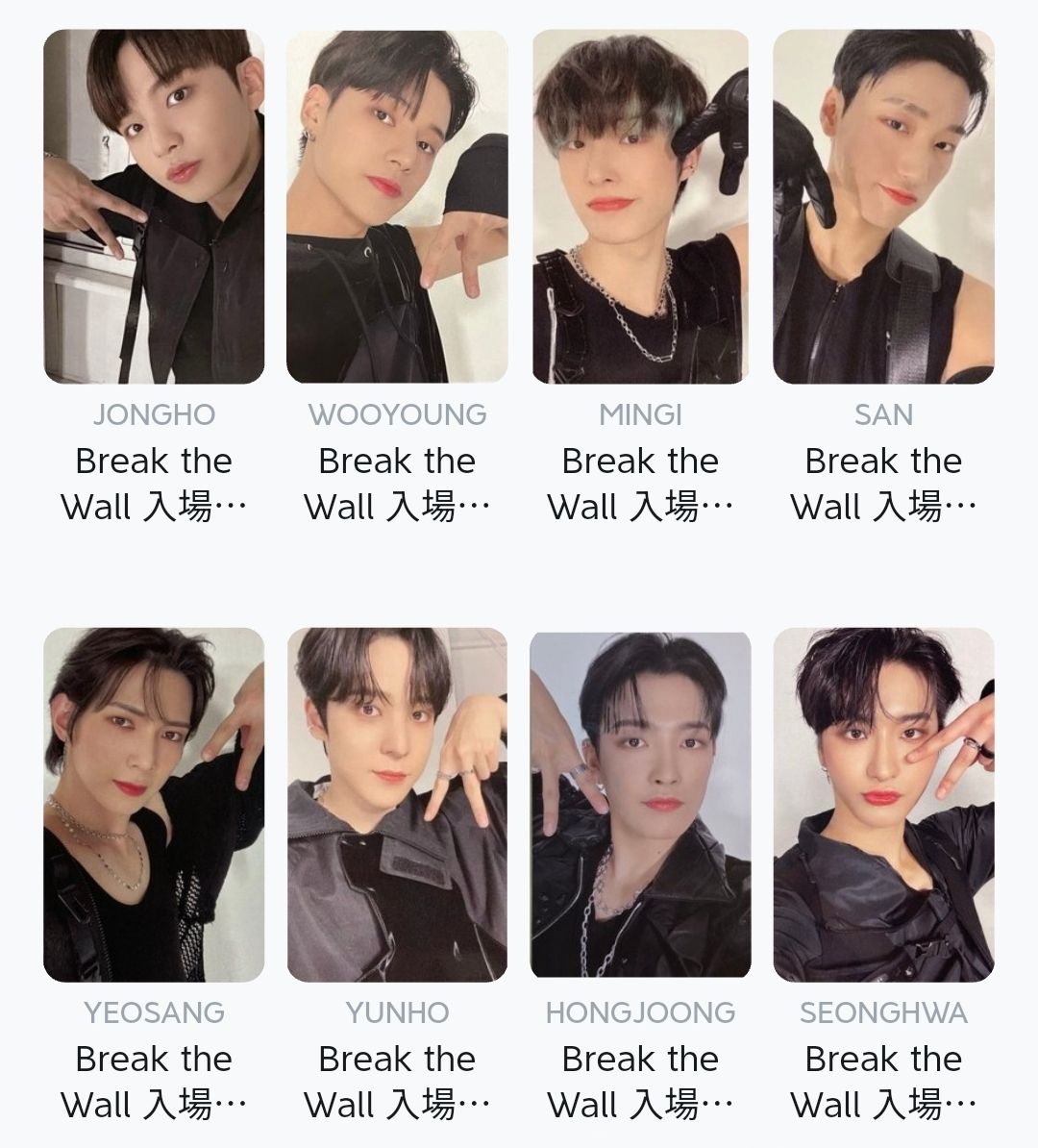Open the HONGJOONG photocard tile
Image resolution: width=1038 pixels, height=1148 pixels.
640,805
